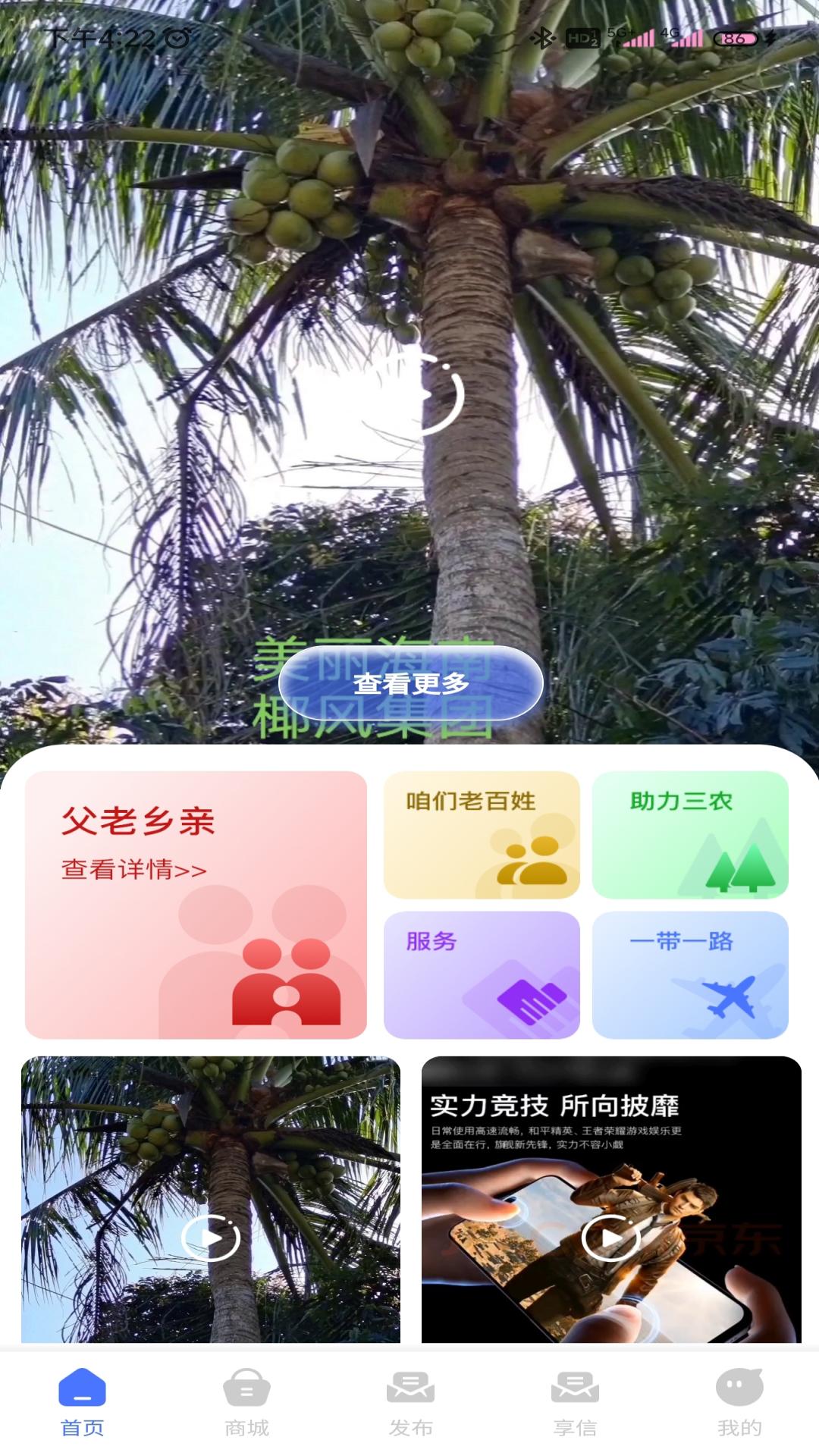Open the 助力三农 section
Image resolution: width=819 pixels, height=1456 pixels.
point(689,834)
